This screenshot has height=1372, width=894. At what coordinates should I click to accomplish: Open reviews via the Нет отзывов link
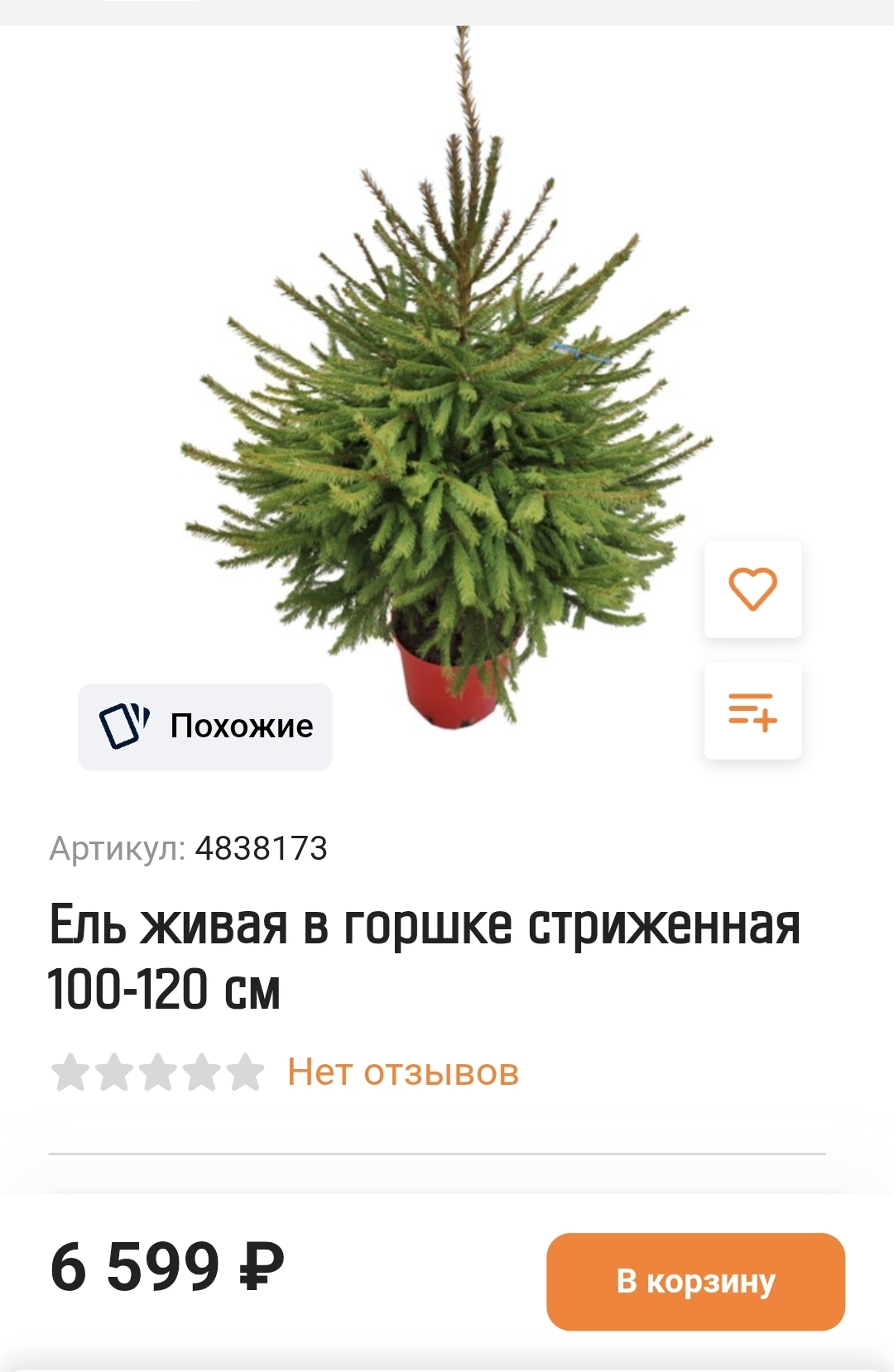point(402,1072)
